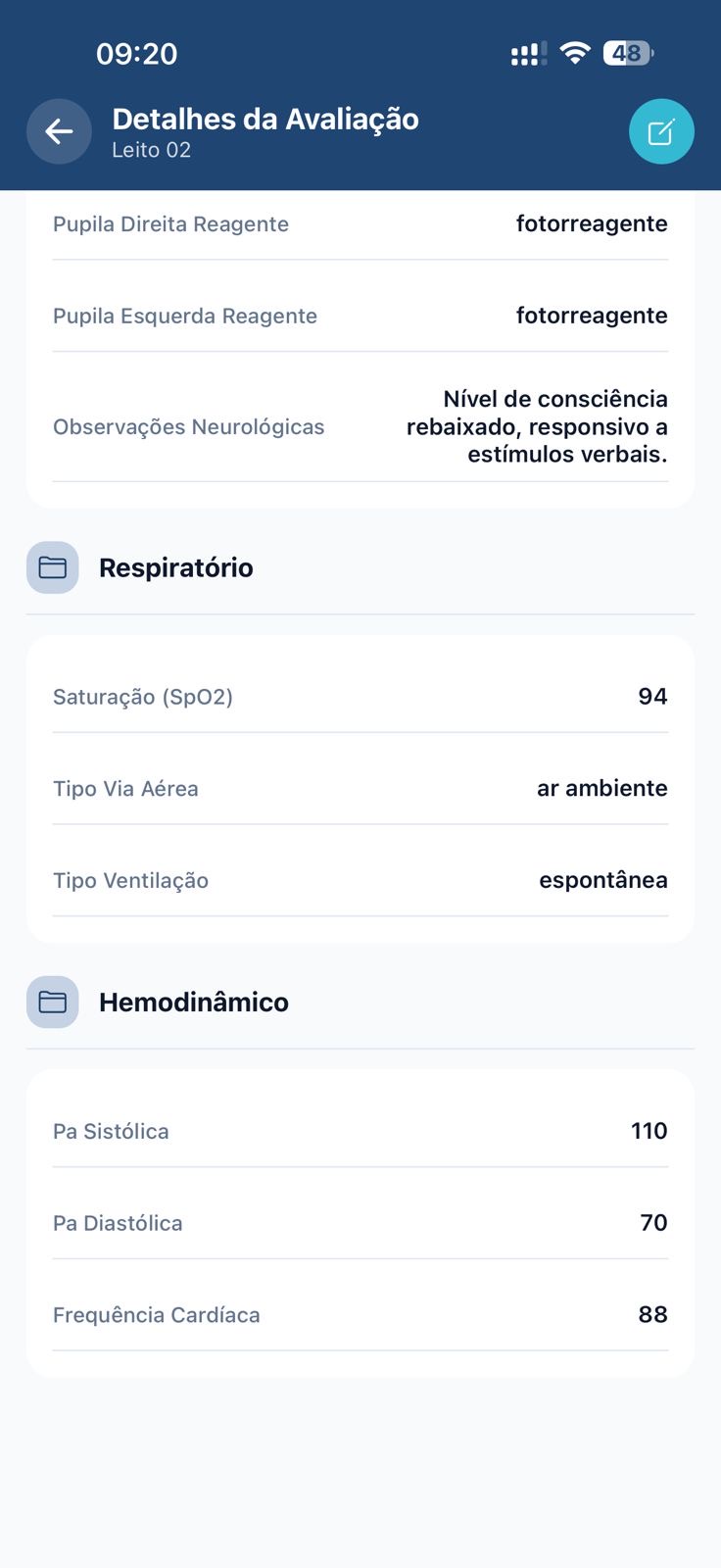Open the edit assessment pencil icon

[x=661, y=131]
